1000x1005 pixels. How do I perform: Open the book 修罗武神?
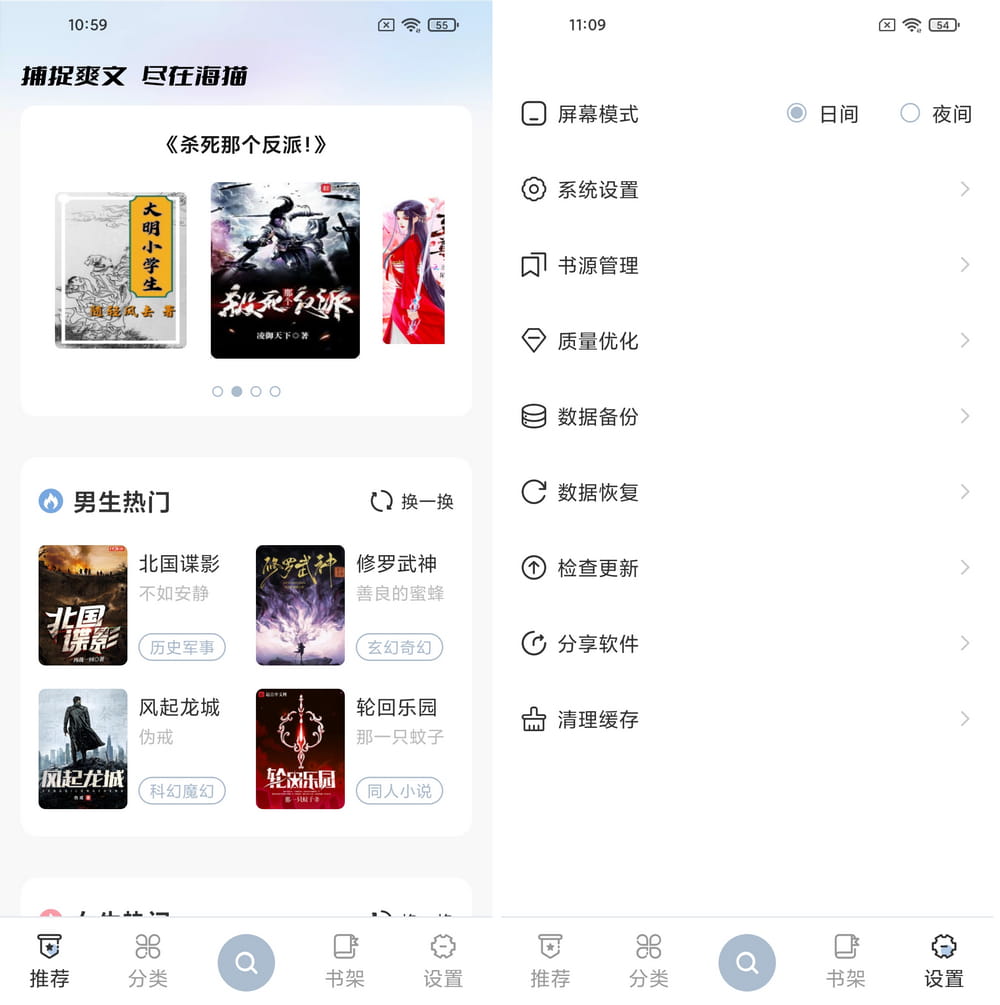[300, 605]
